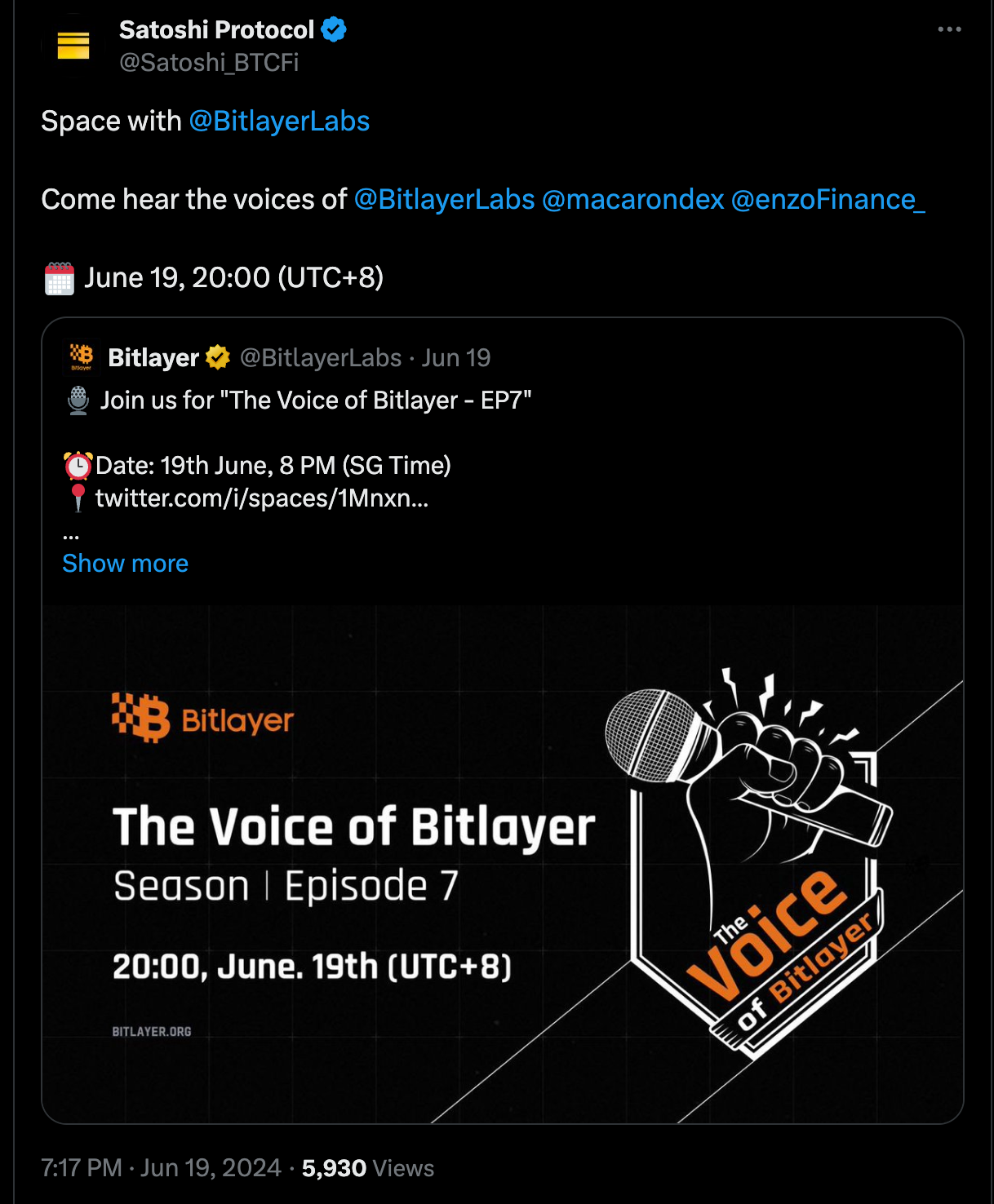Viewport: 994px width, 1204px height.
Task: Open Satoshi Protocol's profile avatar
Action: coord(73,46)
